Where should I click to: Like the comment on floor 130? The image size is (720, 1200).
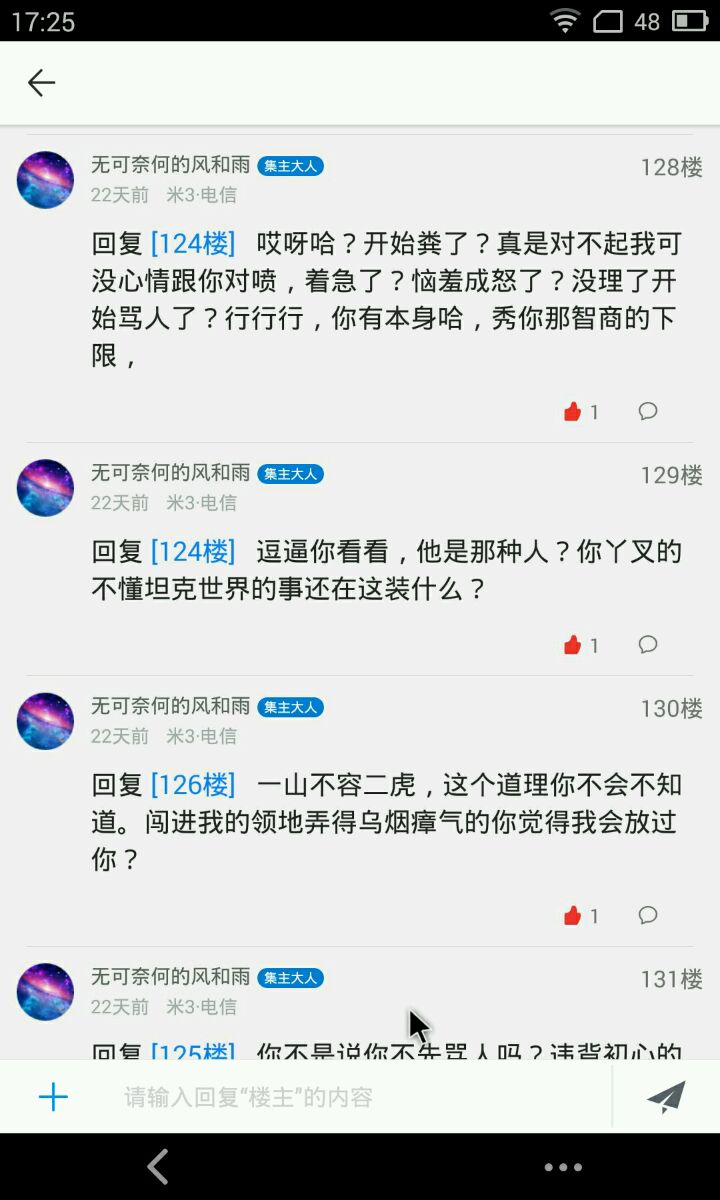point(573,916)
